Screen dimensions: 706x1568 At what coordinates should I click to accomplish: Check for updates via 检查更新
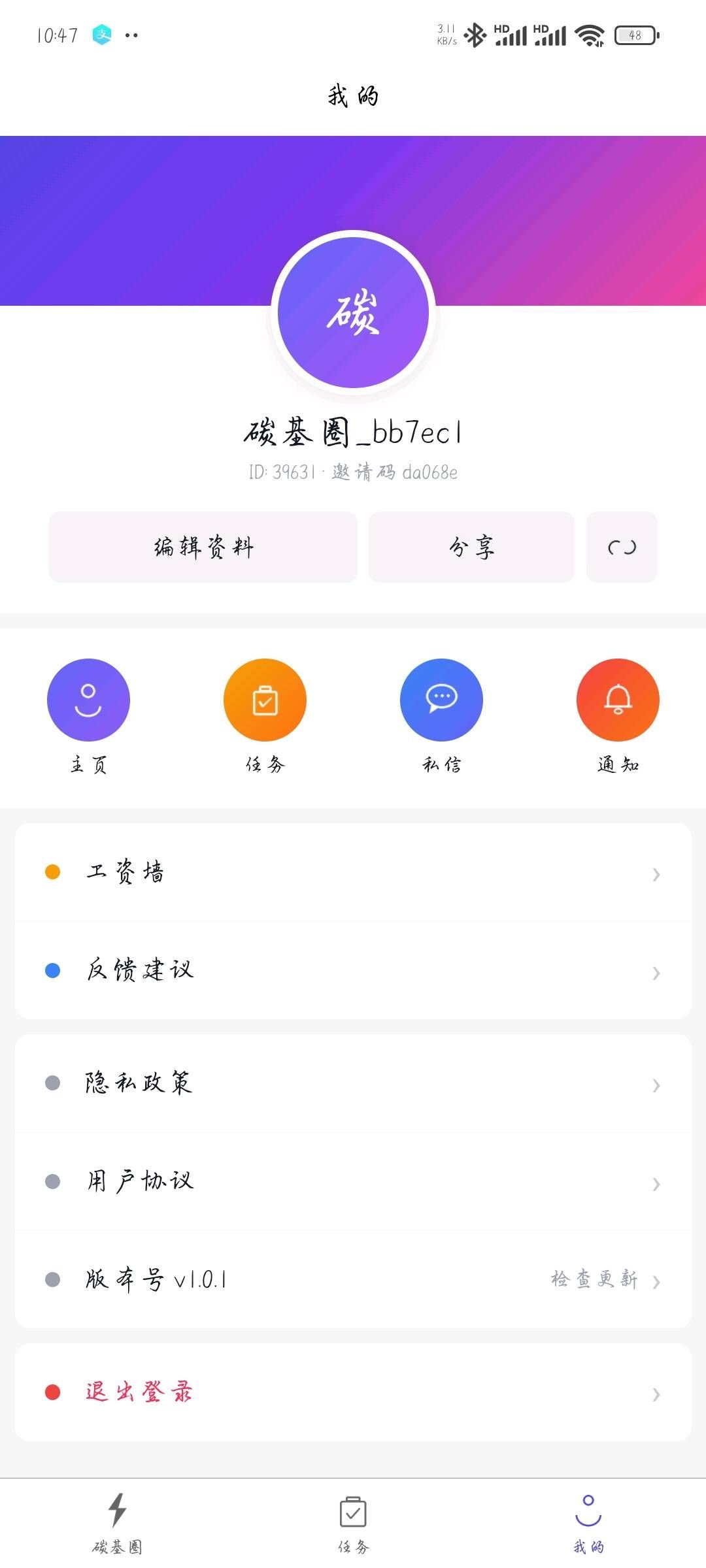click(595, 1279)
